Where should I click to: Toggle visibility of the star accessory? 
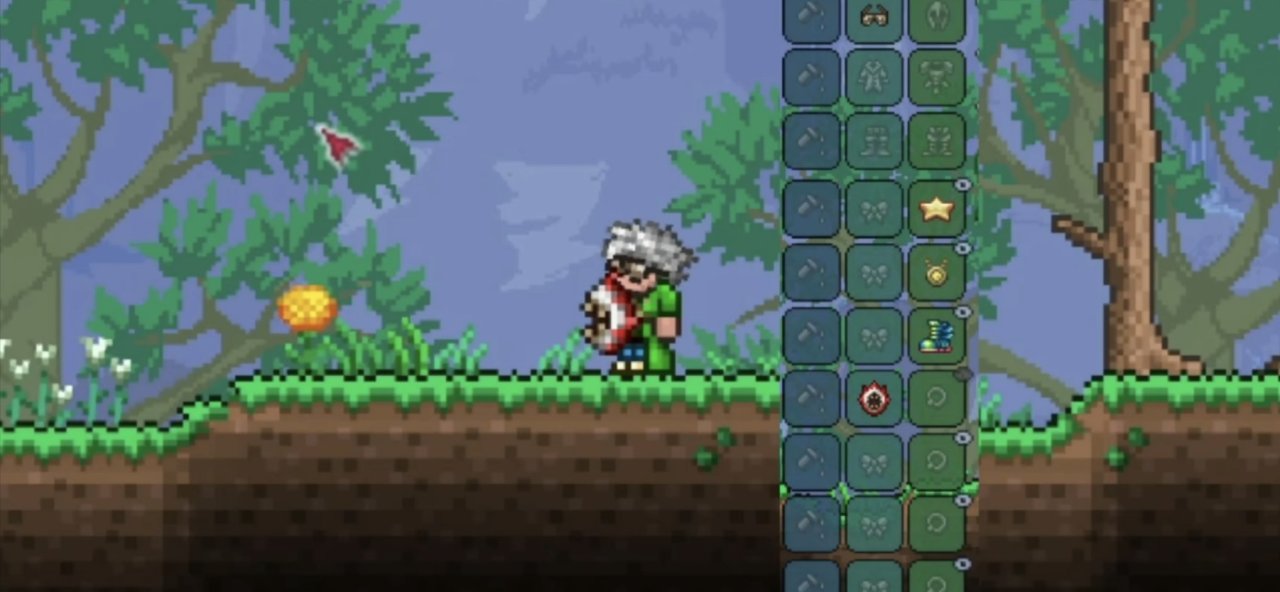[962, 185]
